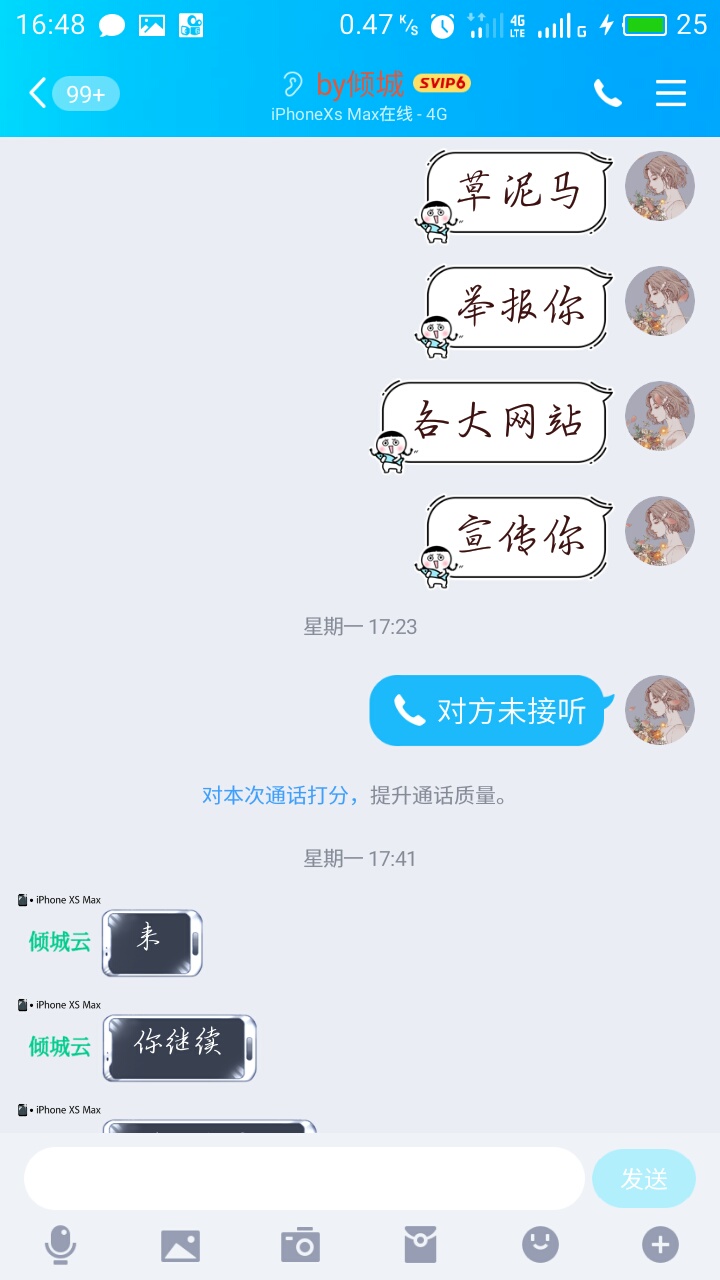
Task: Record a voice message with the microphone
Action: coord(60,1245)
